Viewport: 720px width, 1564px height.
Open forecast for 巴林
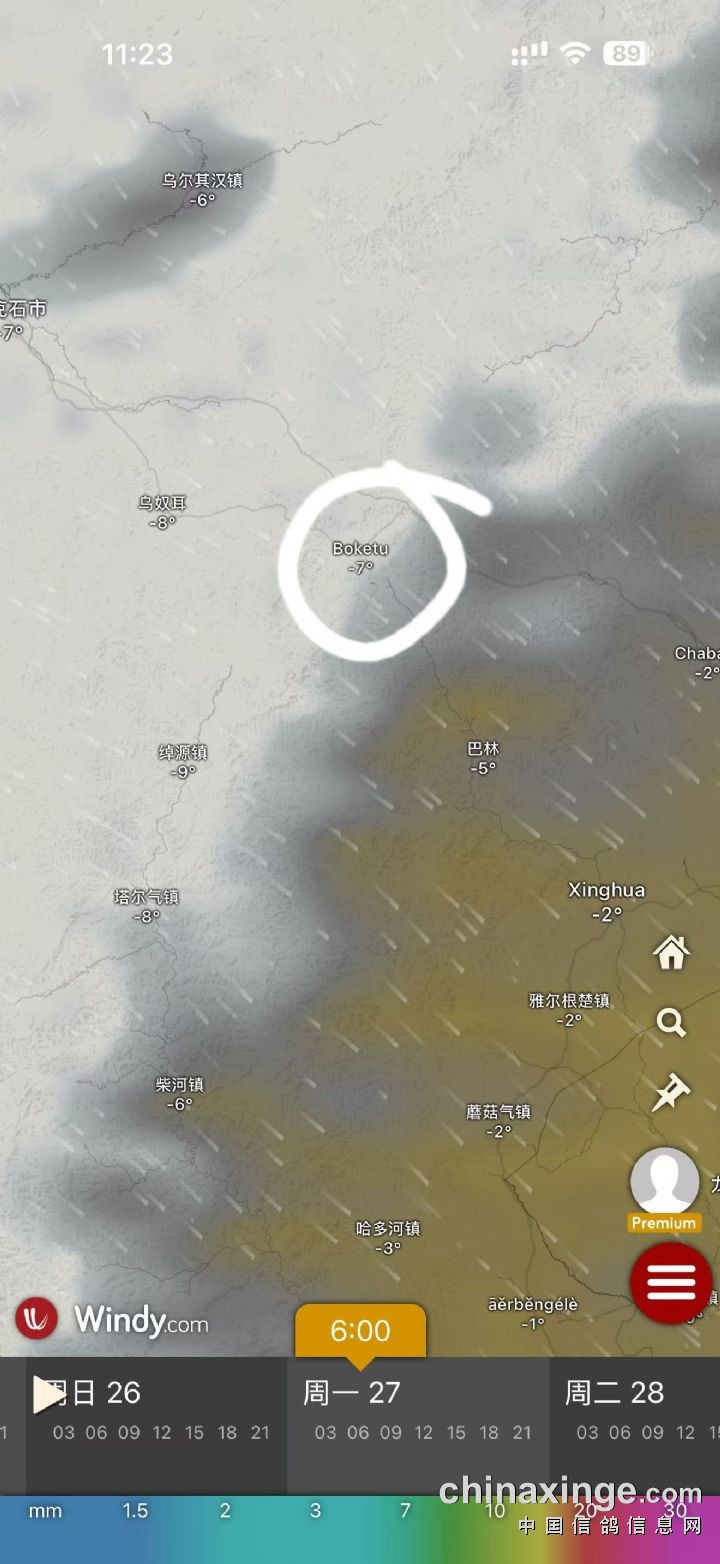tap(483, 757)
